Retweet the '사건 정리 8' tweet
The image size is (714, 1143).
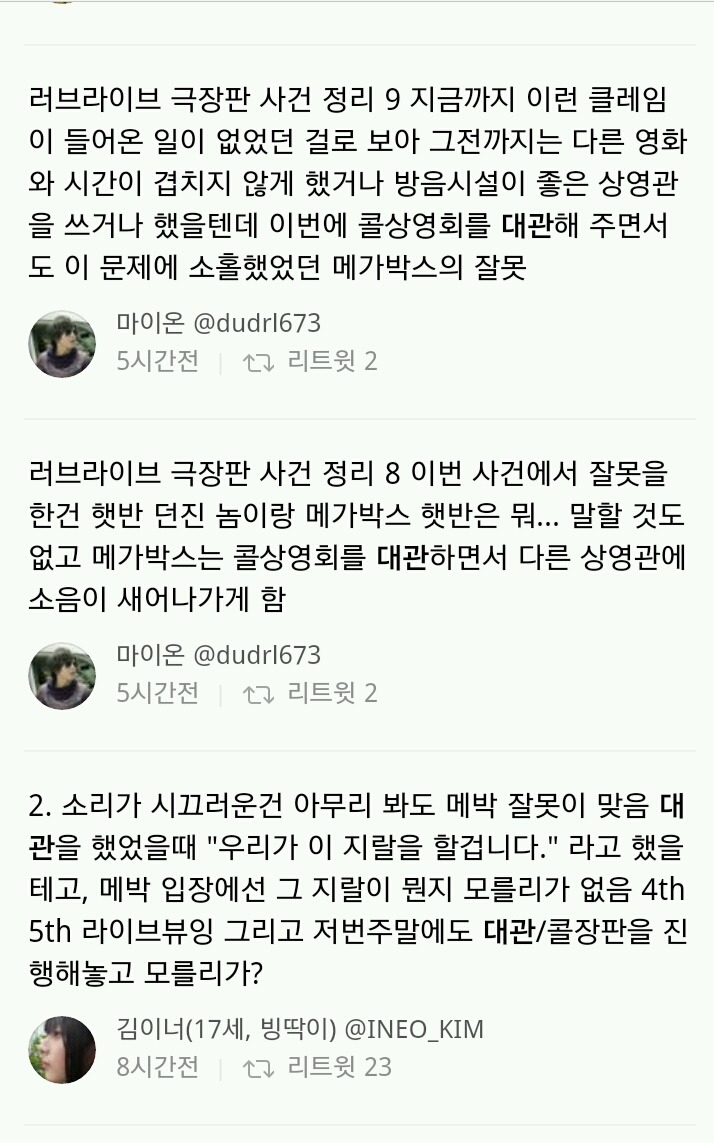259,694
